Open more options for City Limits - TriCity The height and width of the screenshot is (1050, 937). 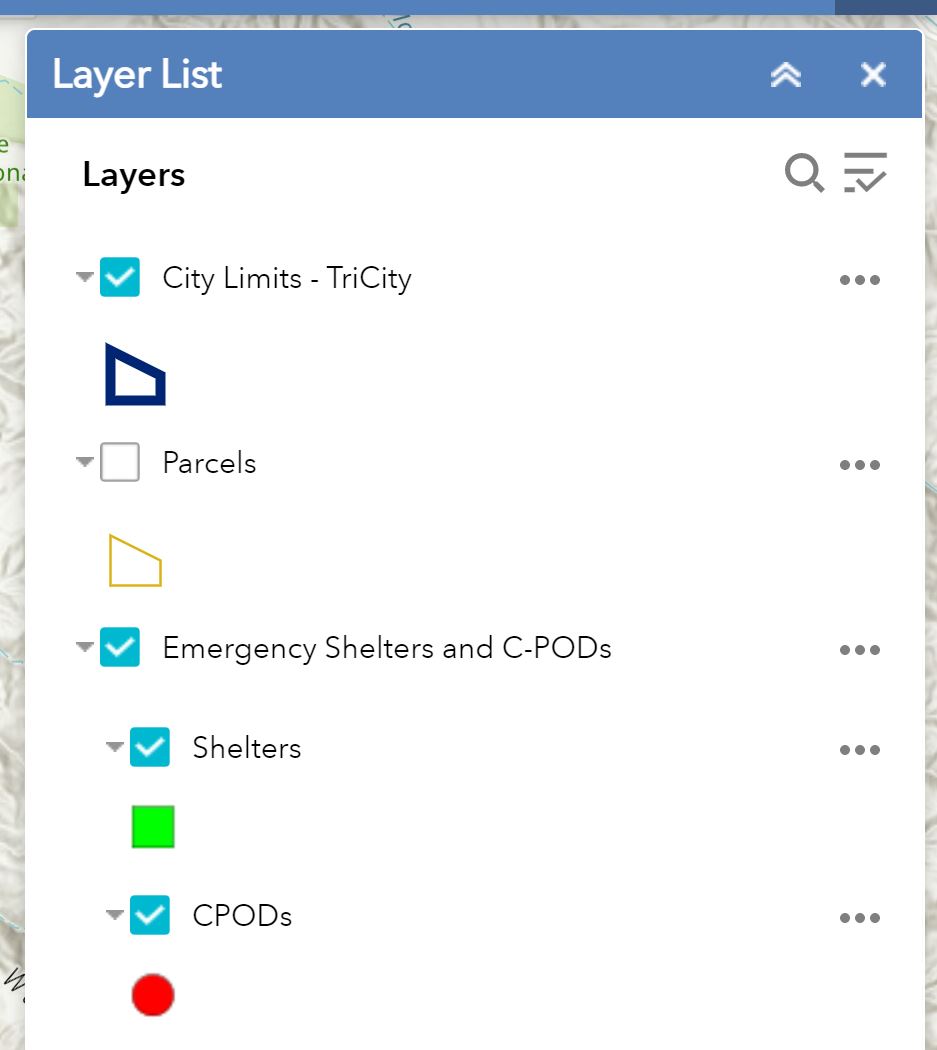pyautogui.click(x=860, y=280)
